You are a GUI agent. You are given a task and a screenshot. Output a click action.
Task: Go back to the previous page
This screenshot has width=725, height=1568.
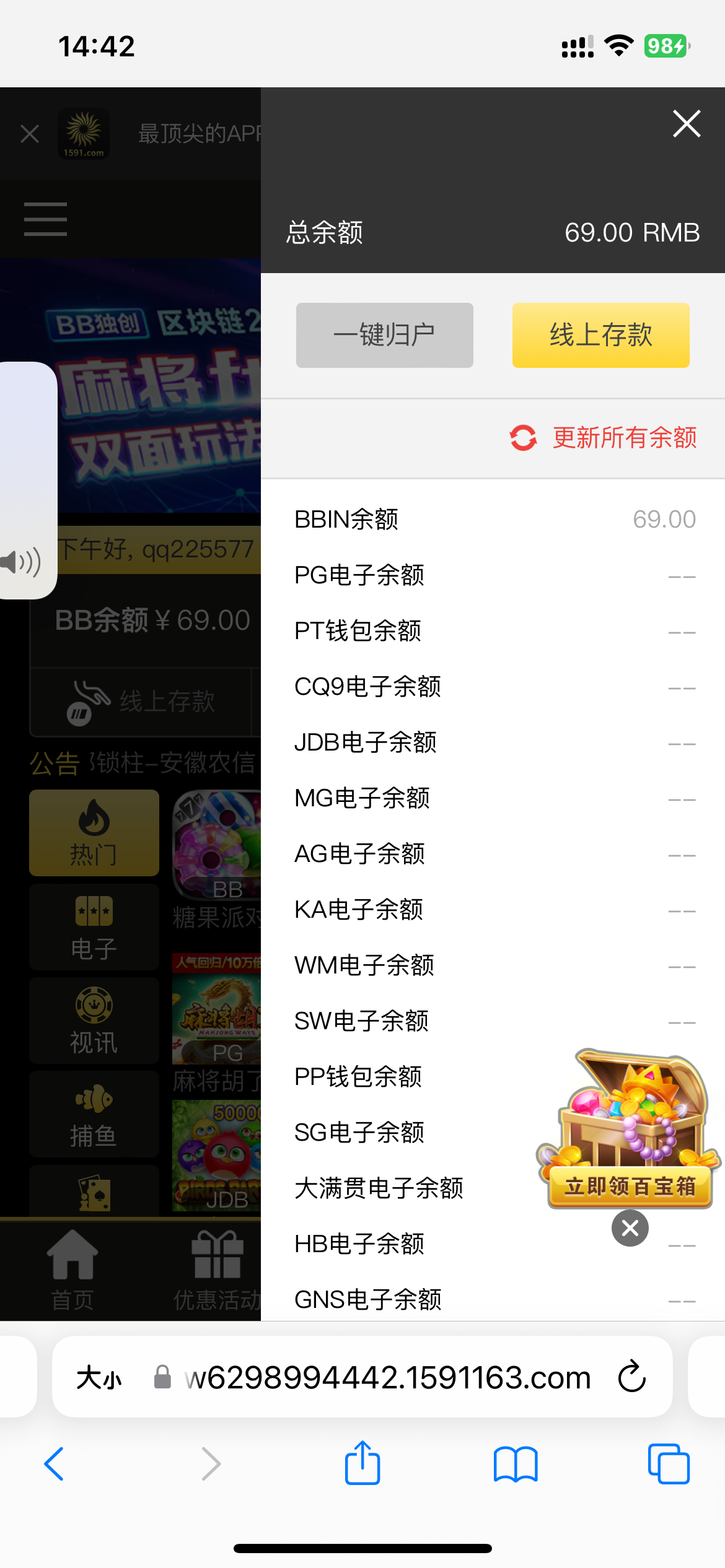pos(55,1464)
